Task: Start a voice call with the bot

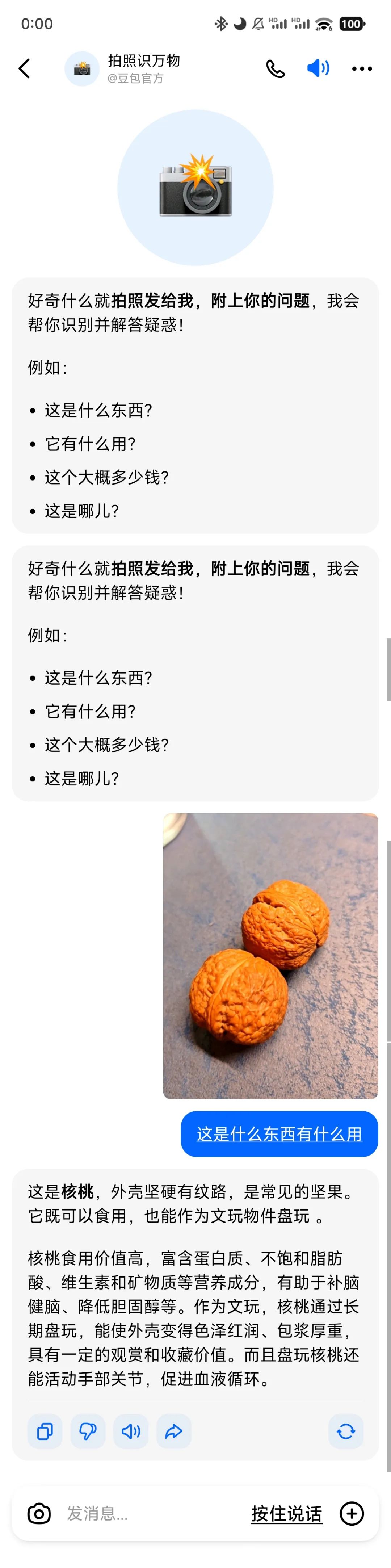Action: tap(276, 69)
